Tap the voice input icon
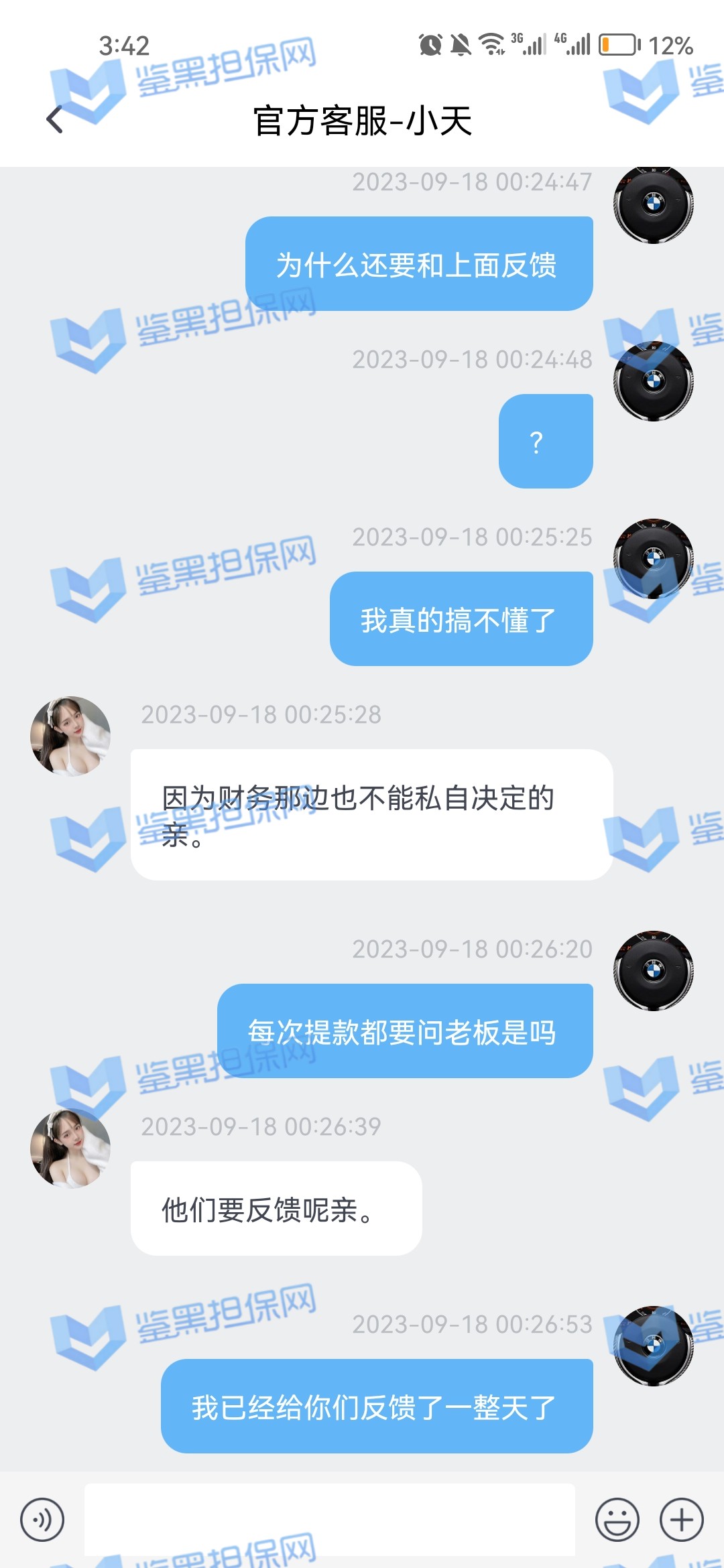724x1568 pixels. 42,1520
